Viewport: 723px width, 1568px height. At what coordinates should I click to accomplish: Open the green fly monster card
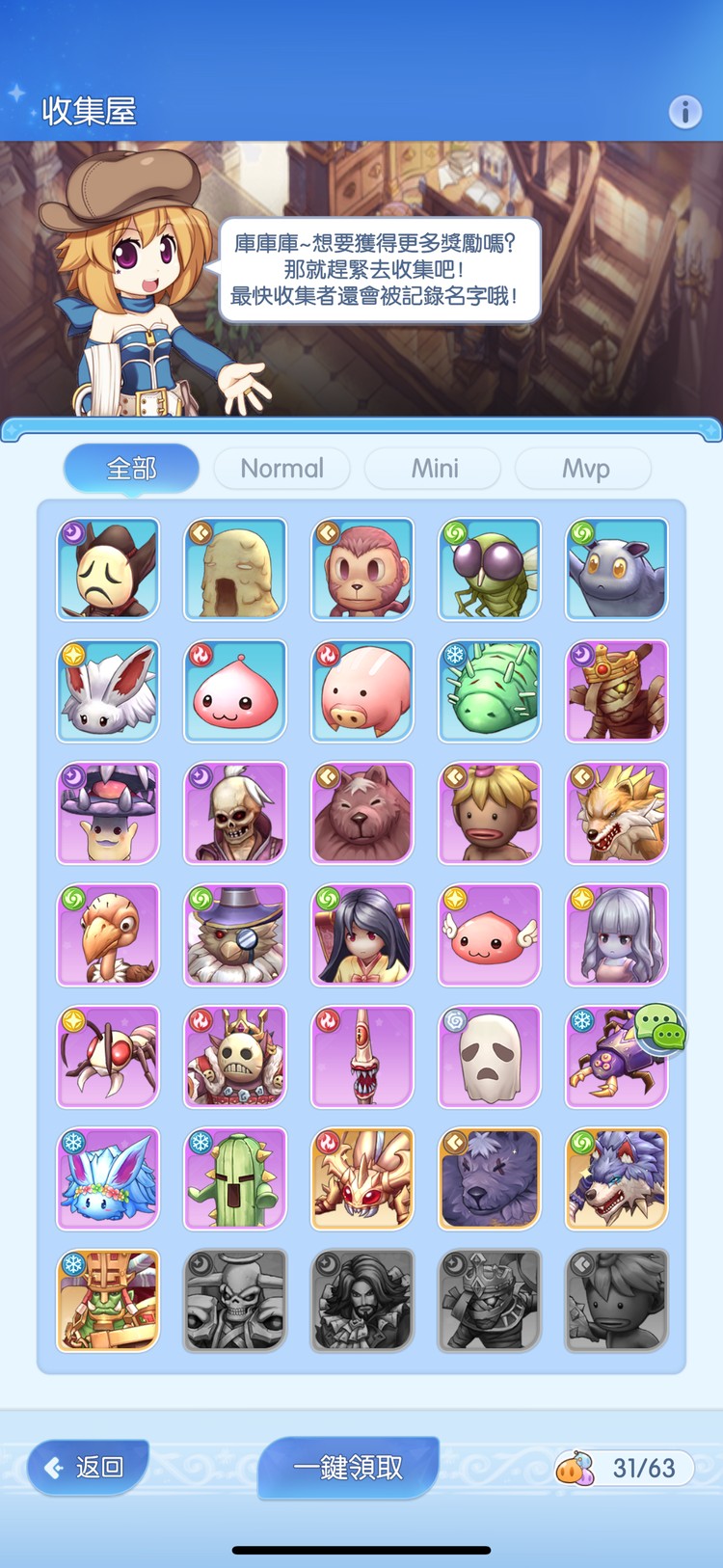point(490,570)
